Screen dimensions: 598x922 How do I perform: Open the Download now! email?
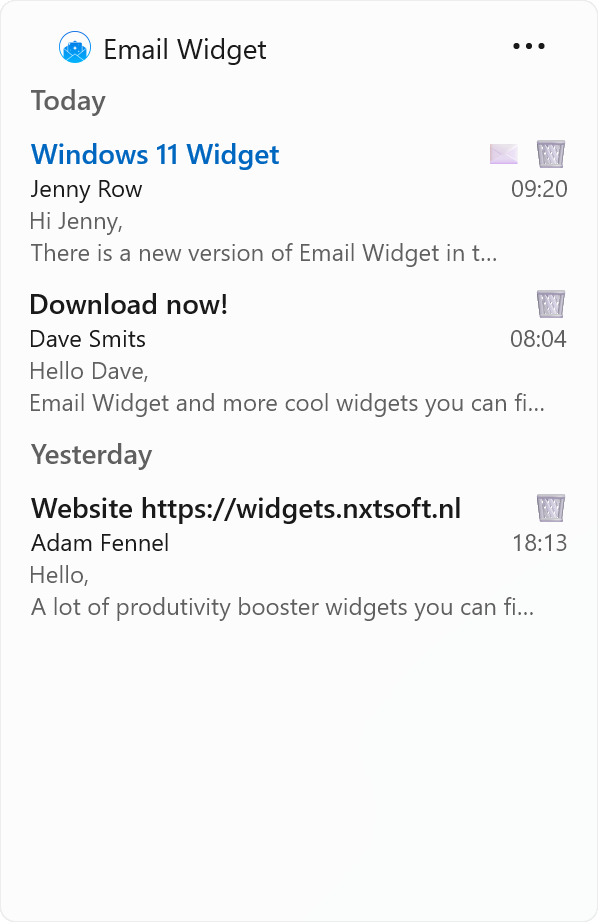click(x=129, y=305)
